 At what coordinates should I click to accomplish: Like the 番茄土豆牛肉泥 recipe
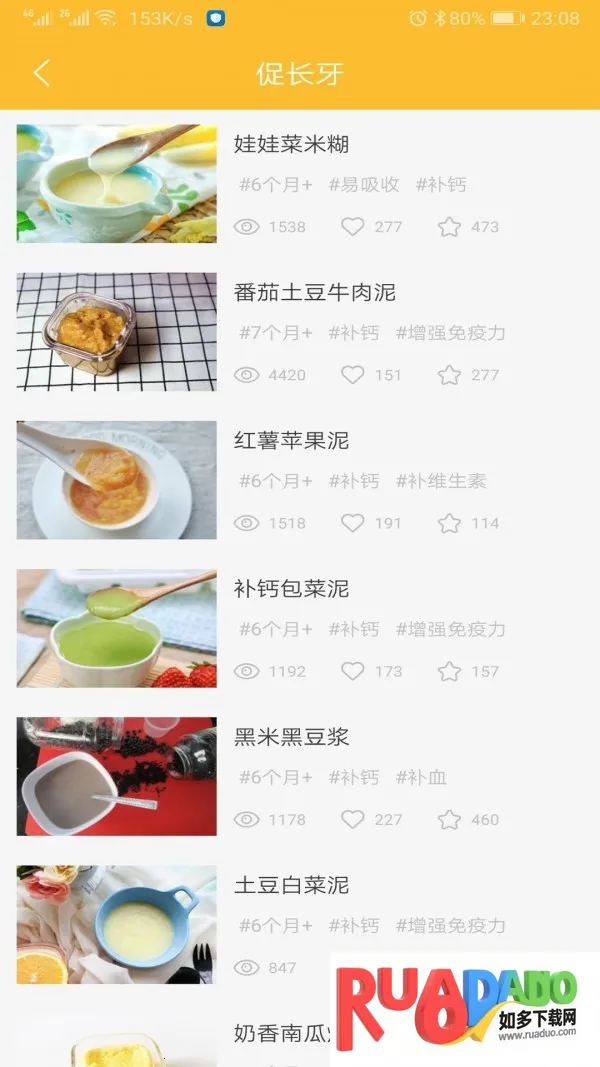point(352,375)
